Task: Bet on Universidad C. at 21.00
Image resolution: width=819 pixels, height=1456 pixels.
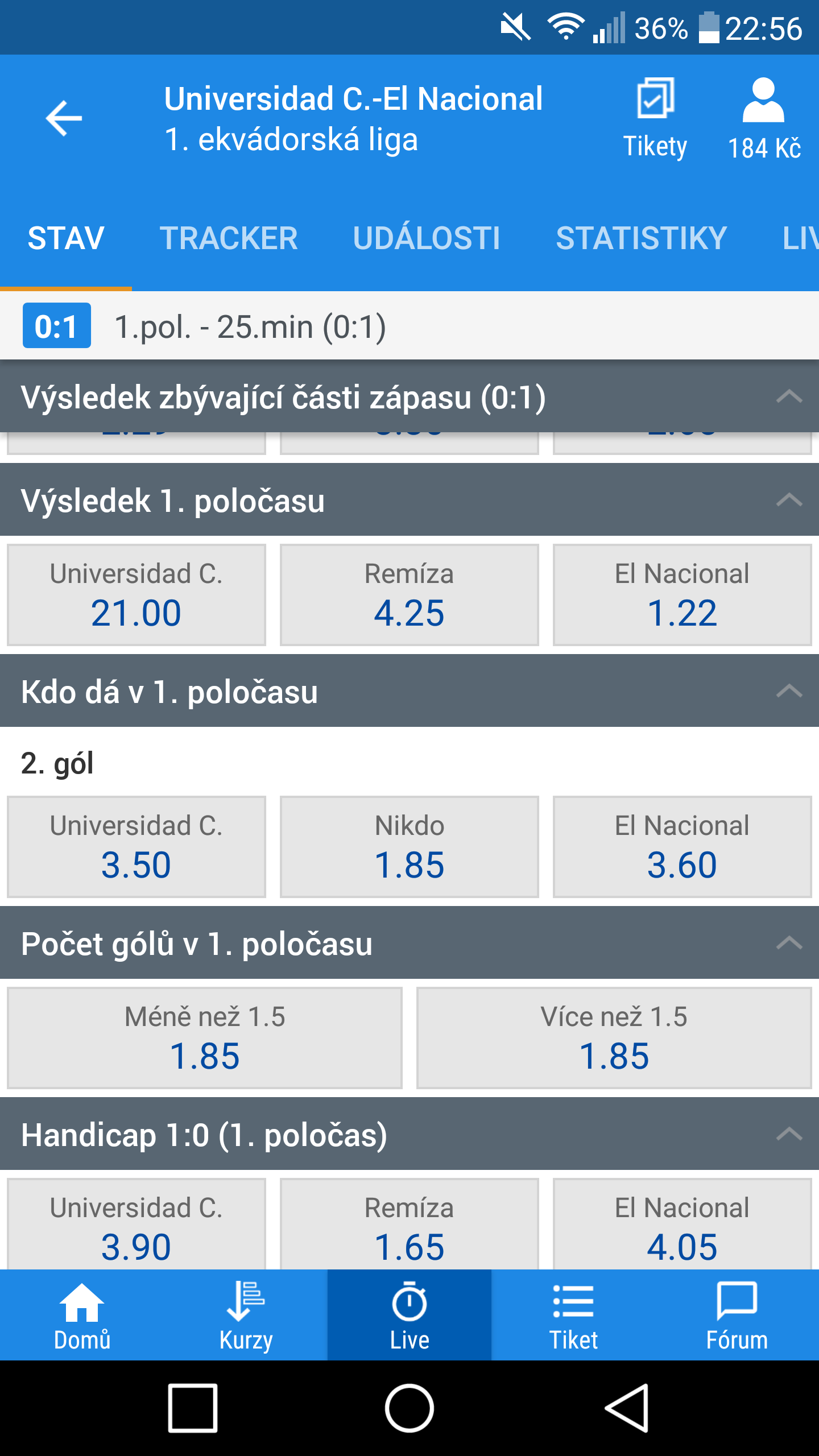Action: pos(136,595)
